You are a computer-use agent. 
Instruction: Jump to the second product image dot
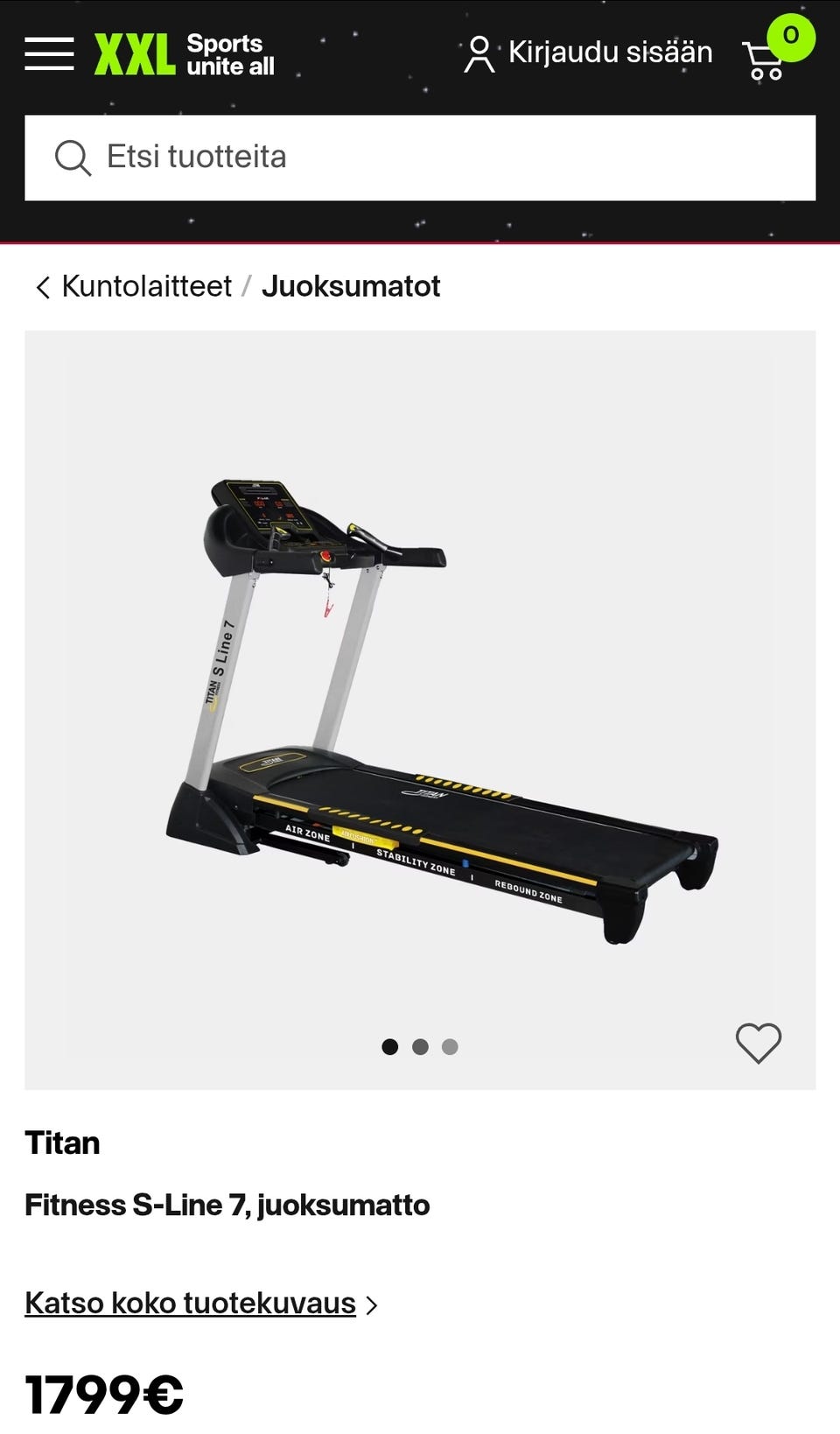[420, 1047]
